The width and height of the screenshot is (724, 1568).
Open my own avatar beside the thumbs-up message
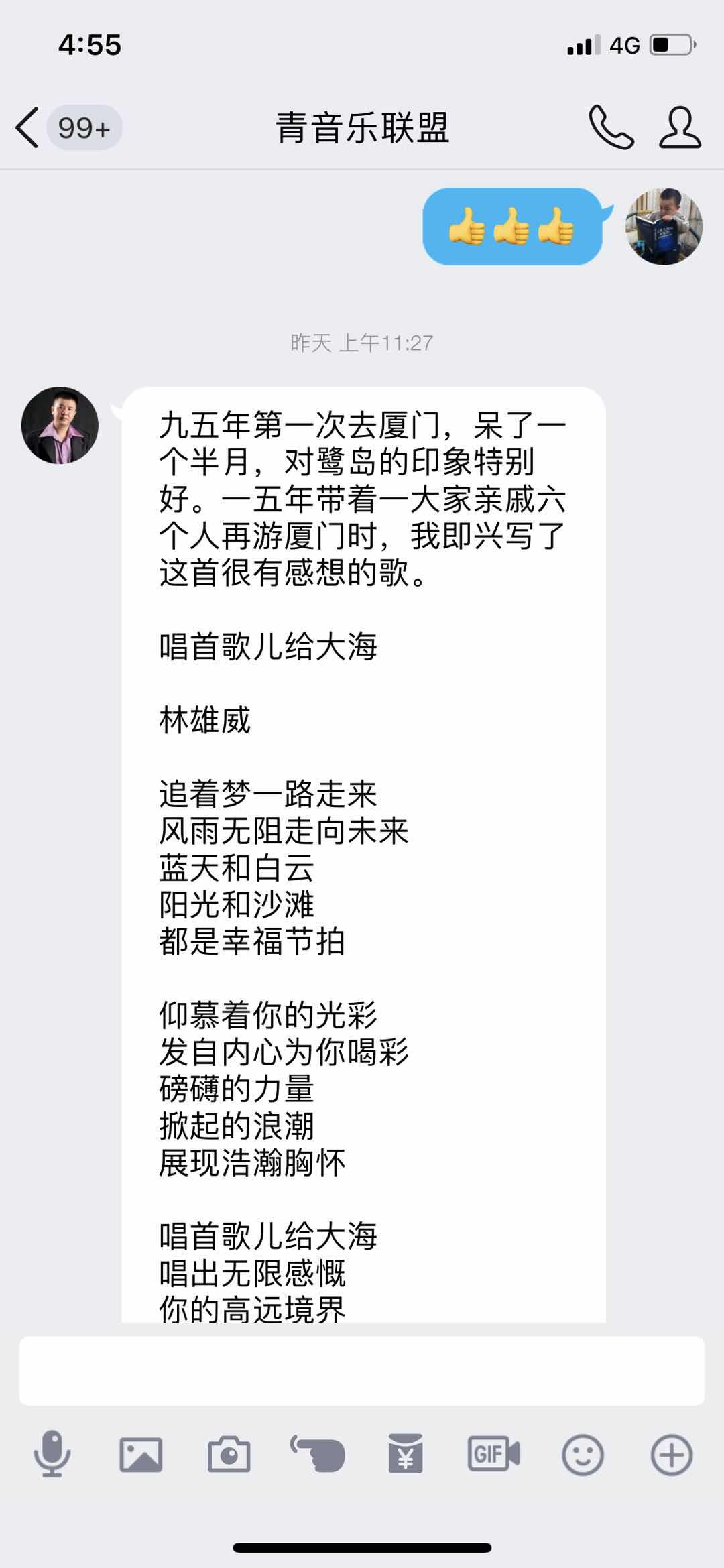664,227
